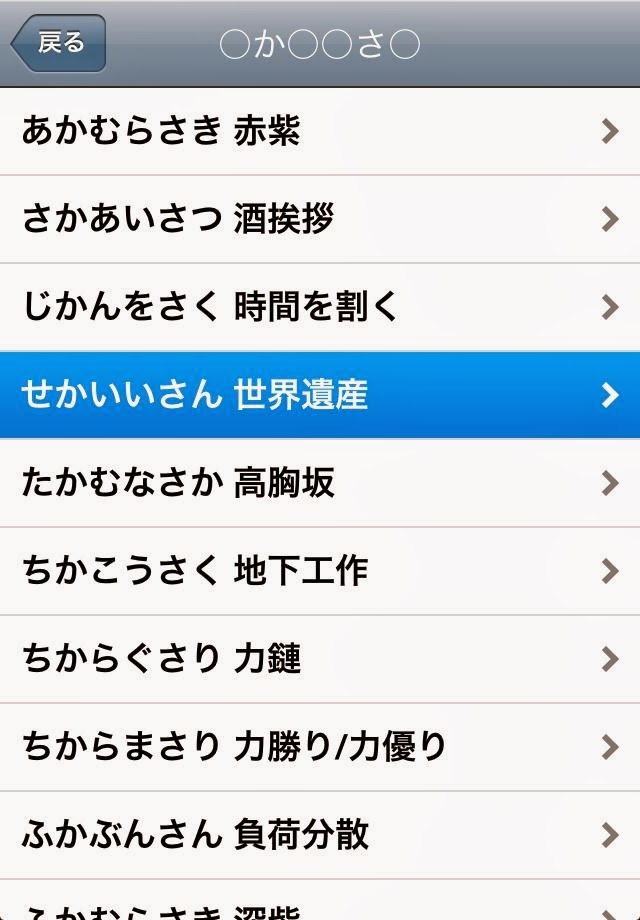Open ちからまさり 力勝り/力優り entry

click(320, 747)
